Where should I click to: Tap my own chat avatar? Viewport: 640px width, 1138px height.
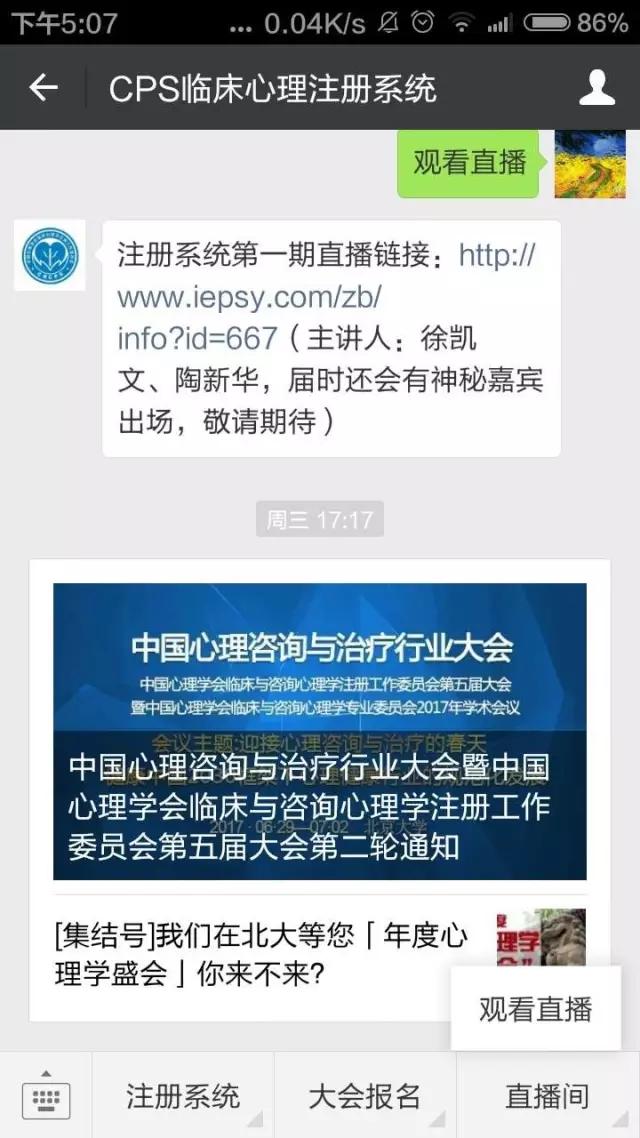589,164
